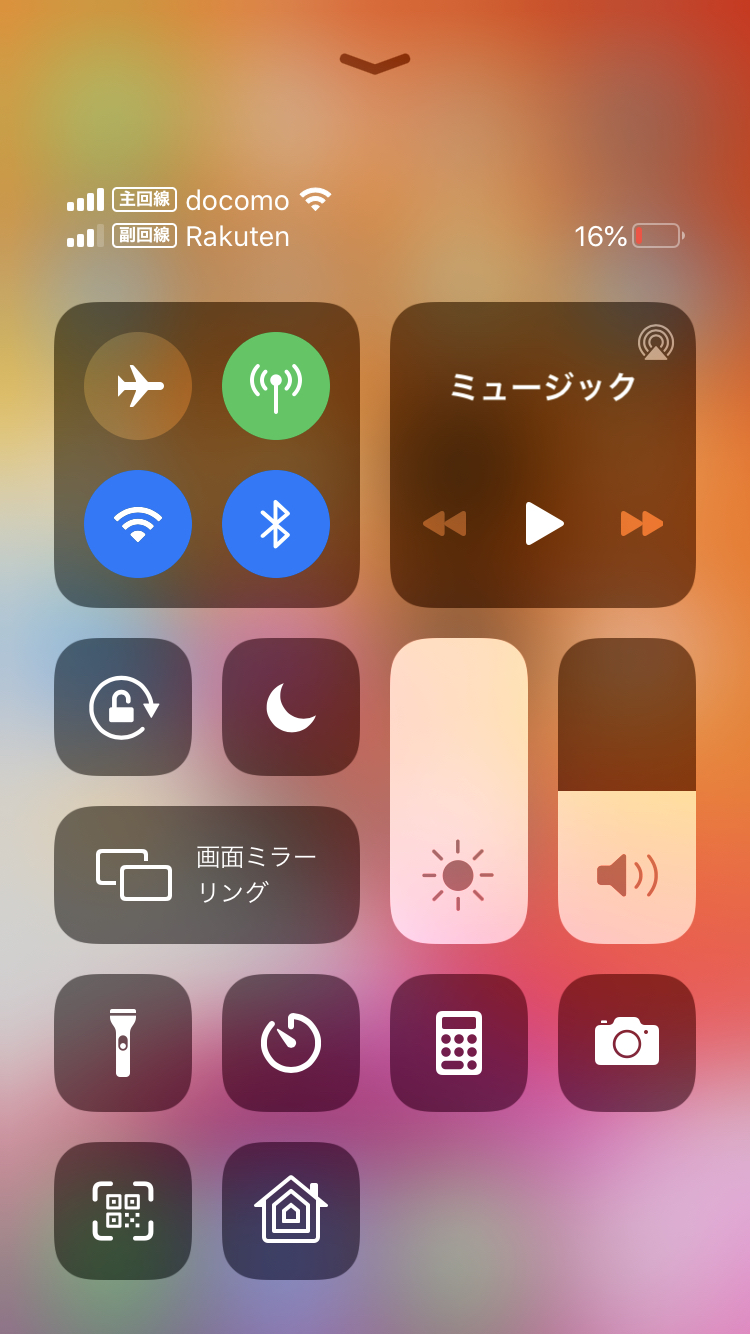Launch the calculator

(x=459, y=1043)
